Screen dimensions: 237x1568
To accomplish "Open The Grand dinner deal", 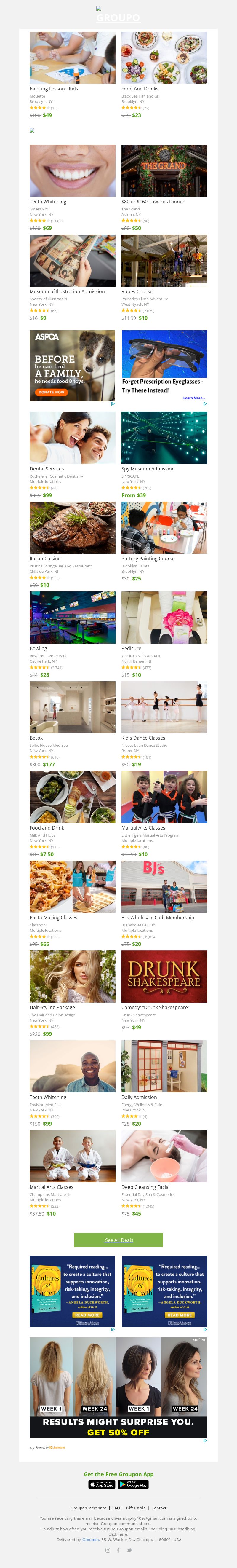I will (164, 170).
